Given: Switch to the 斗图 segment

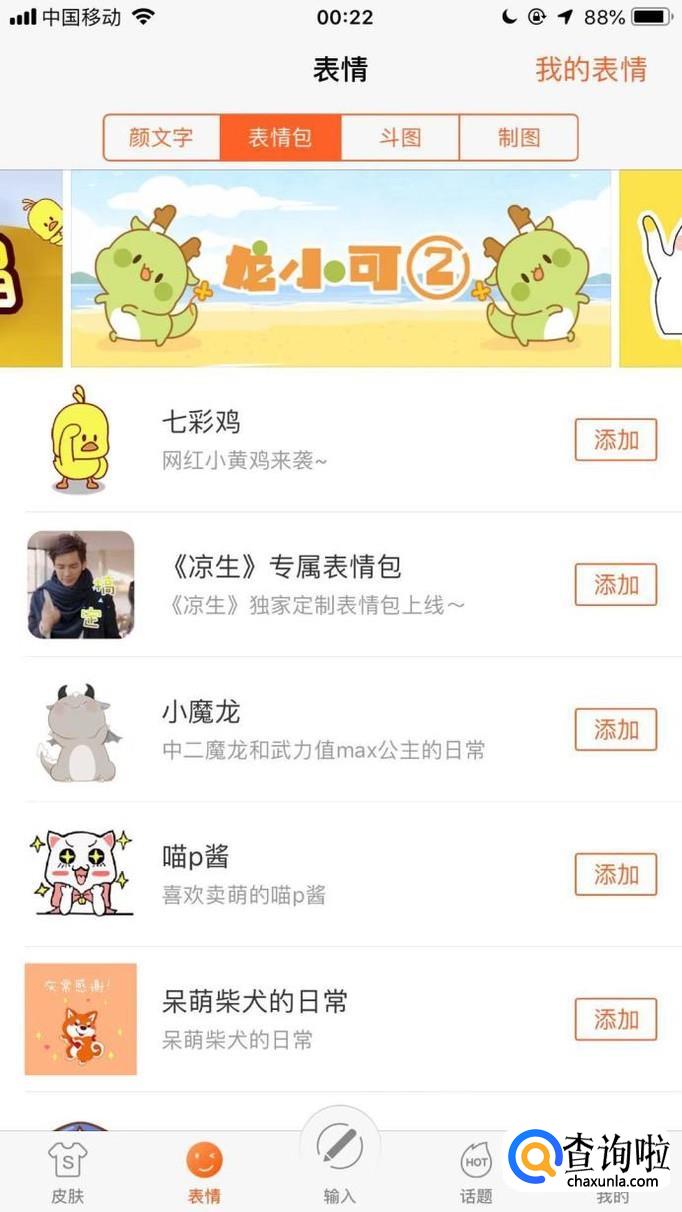Looking at the screenshot, I should click(x=400, y=138).
